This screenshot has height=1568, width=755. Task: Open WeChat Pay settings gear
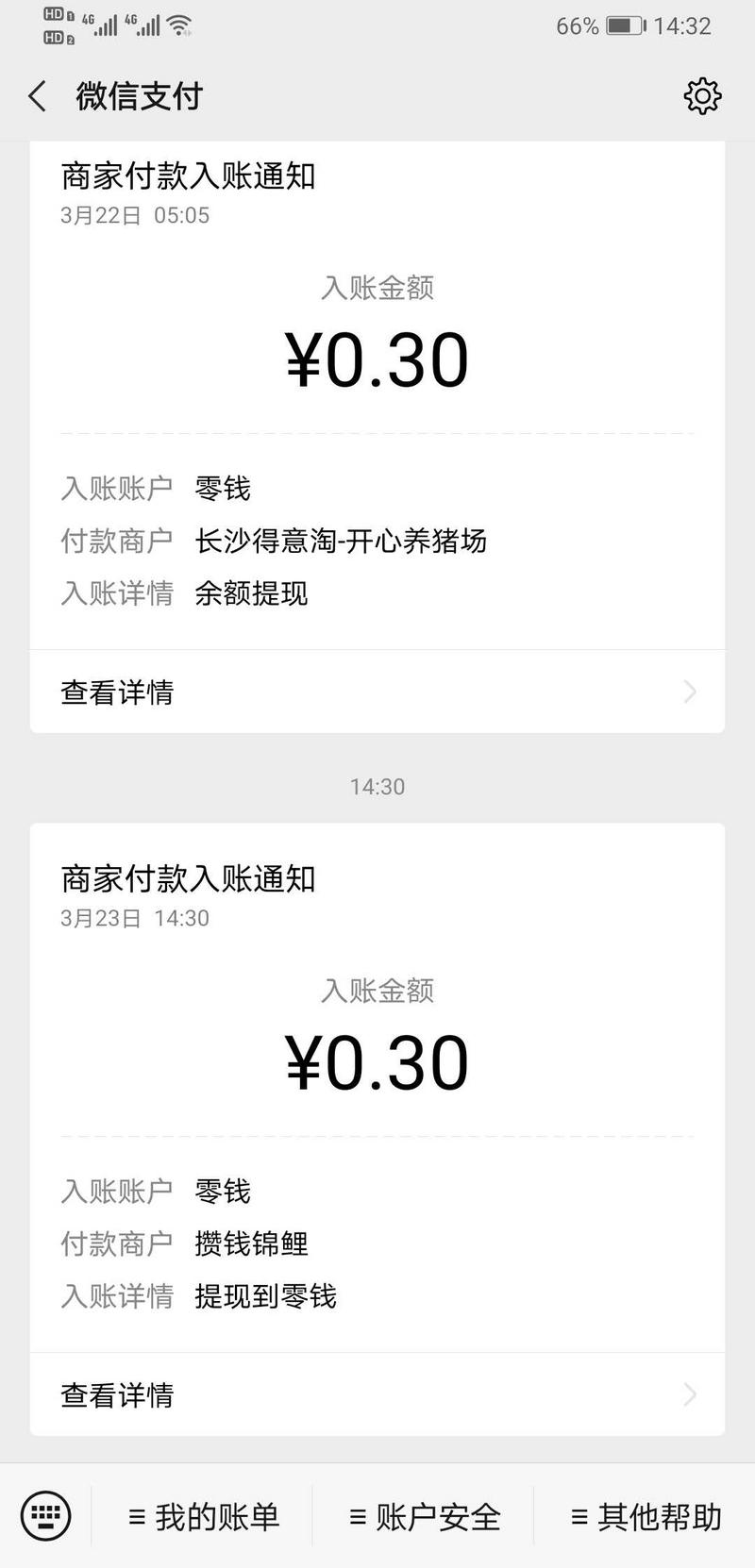(x=702, y=95)
